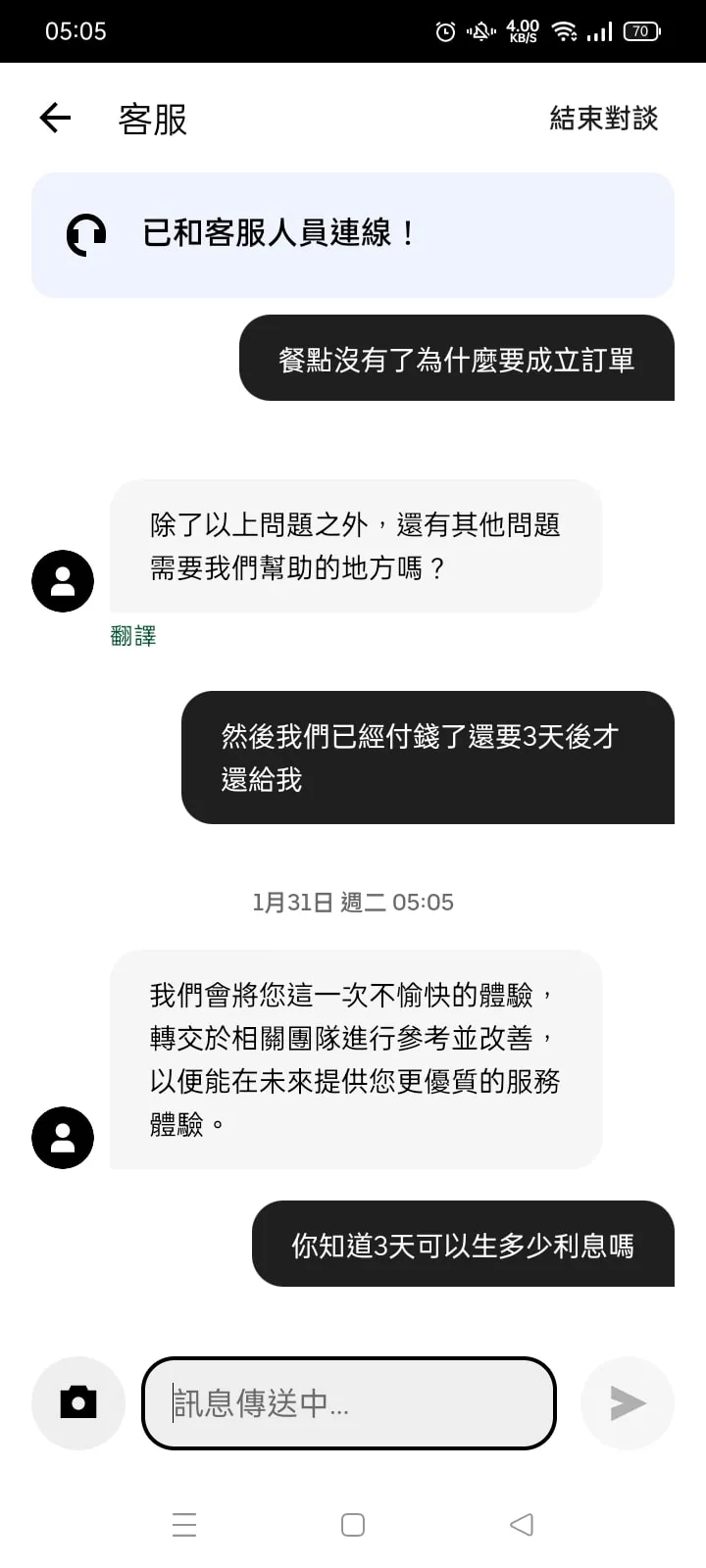Translate the agent's message via 翻譯
Image resolution: width=706 pixels, height=1568 pixels.
click(133, 636)
